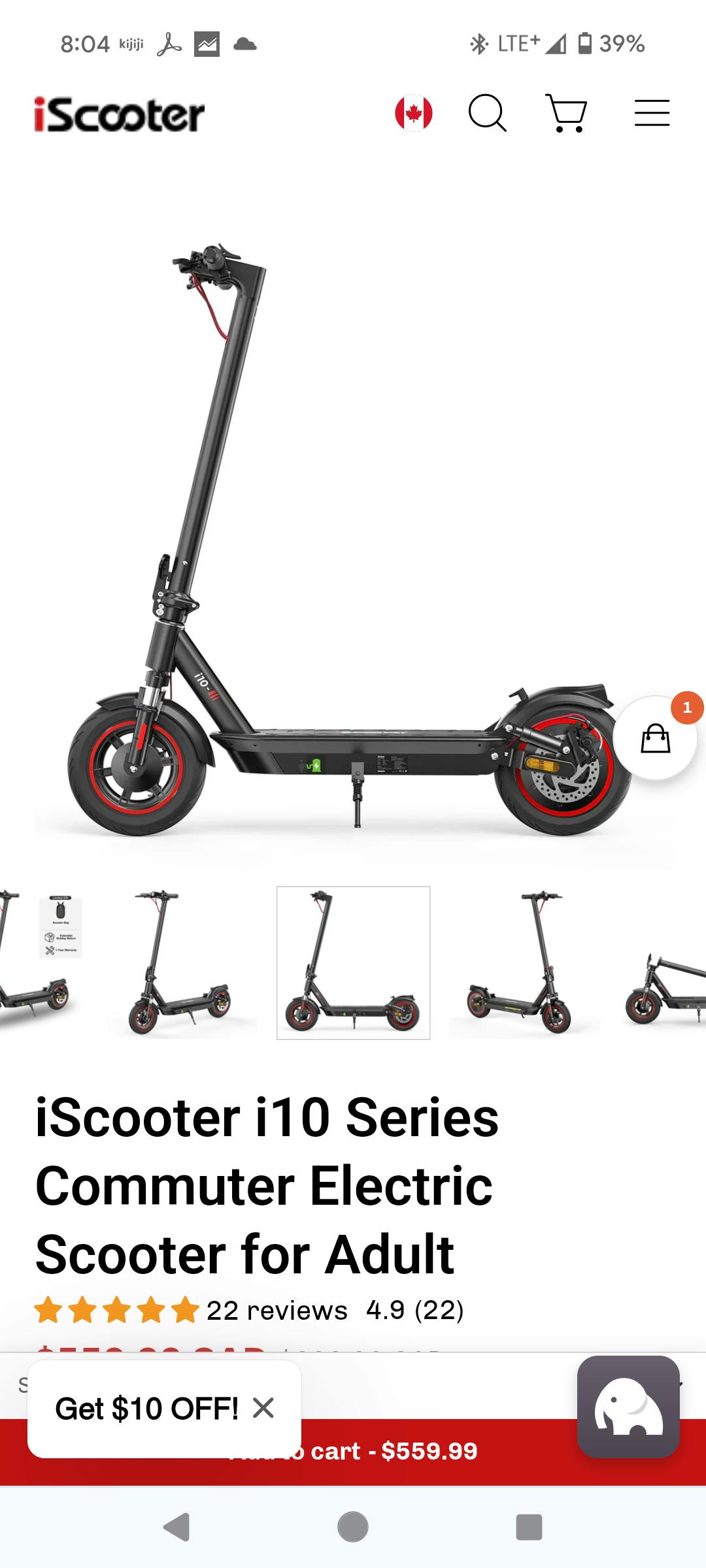Screen dimensions: 706x1568
Task: Open the 22 reviews link
Action: click(277, 1311)
